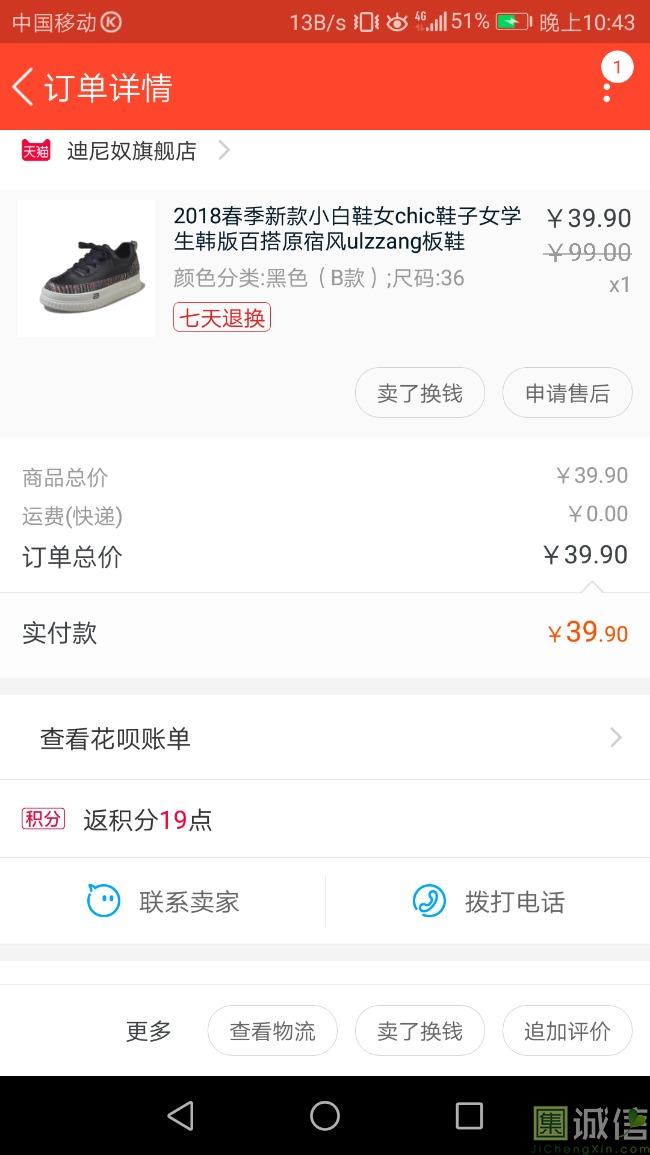
Task: Tap the system home button
Action: tap(325, 1116)
